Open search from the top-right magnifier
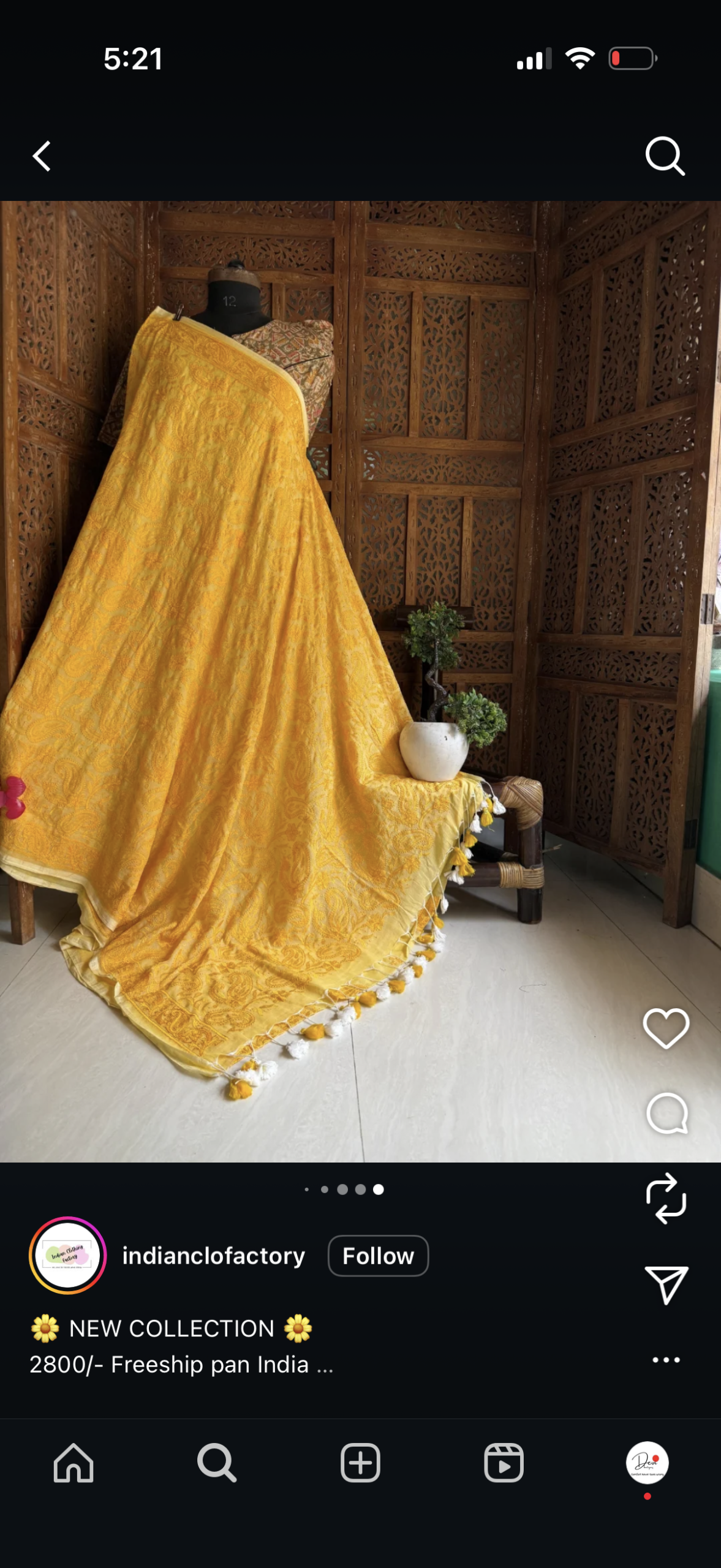721x1568 pixels. (665, 156)
